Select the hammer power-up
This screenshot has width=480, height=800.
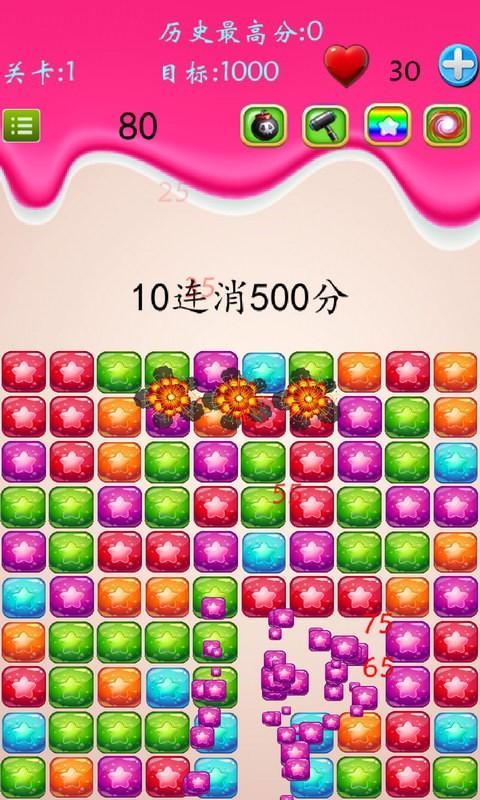[325, 126]
